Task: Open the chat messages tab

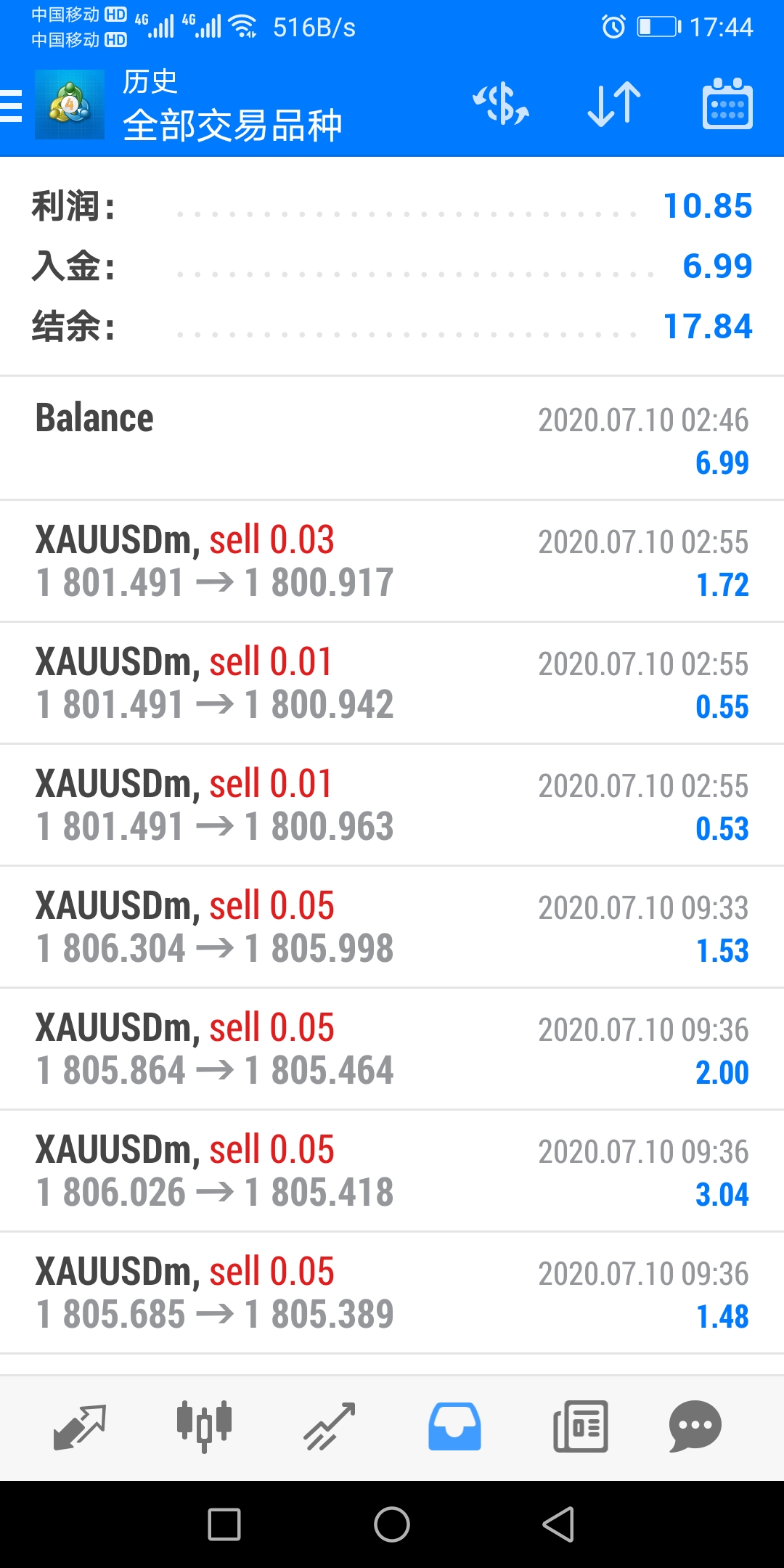Action: [695, 1426]
